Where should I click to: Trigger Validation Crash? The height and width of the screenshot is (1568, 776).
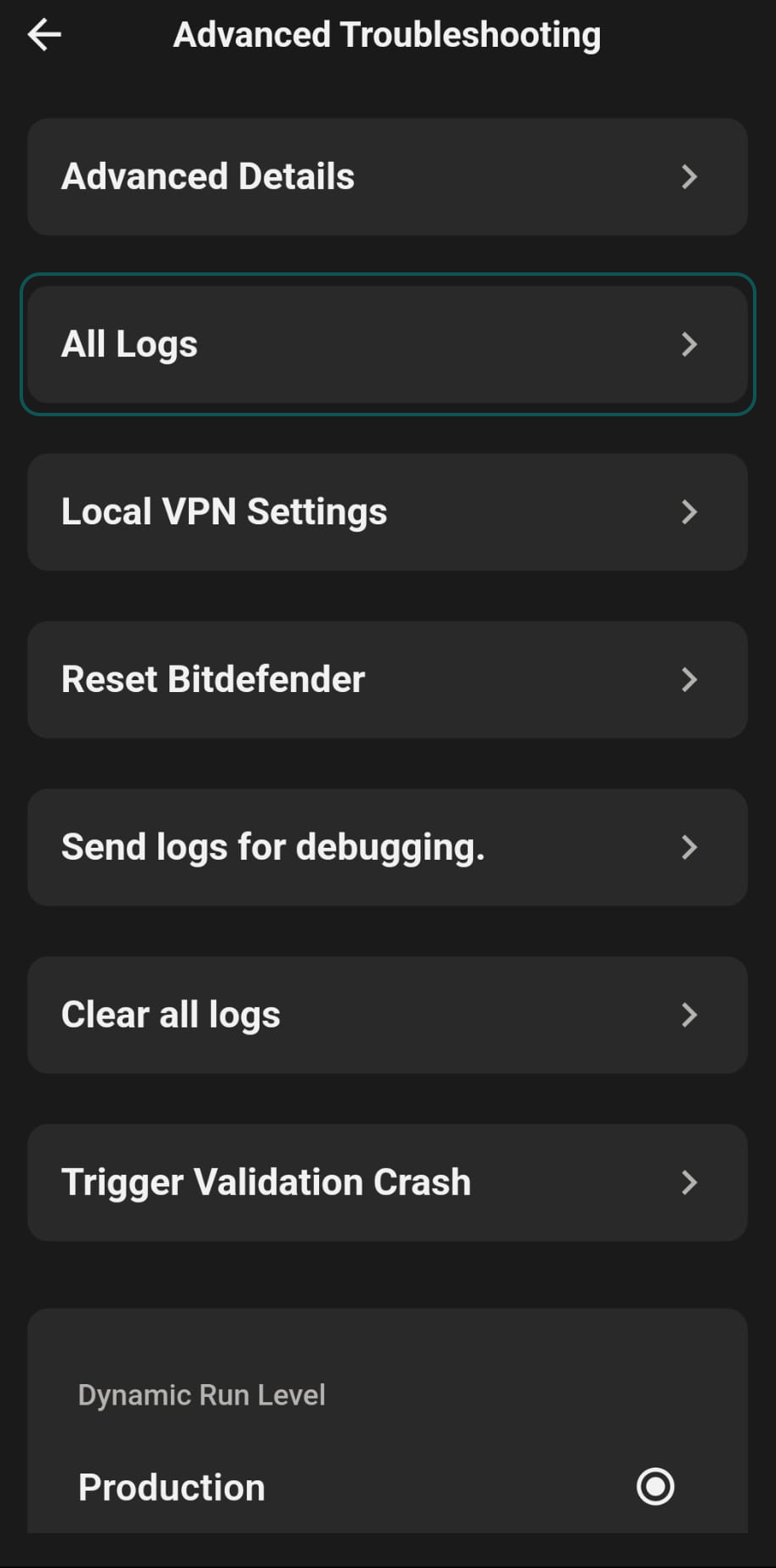[265, 1182]
